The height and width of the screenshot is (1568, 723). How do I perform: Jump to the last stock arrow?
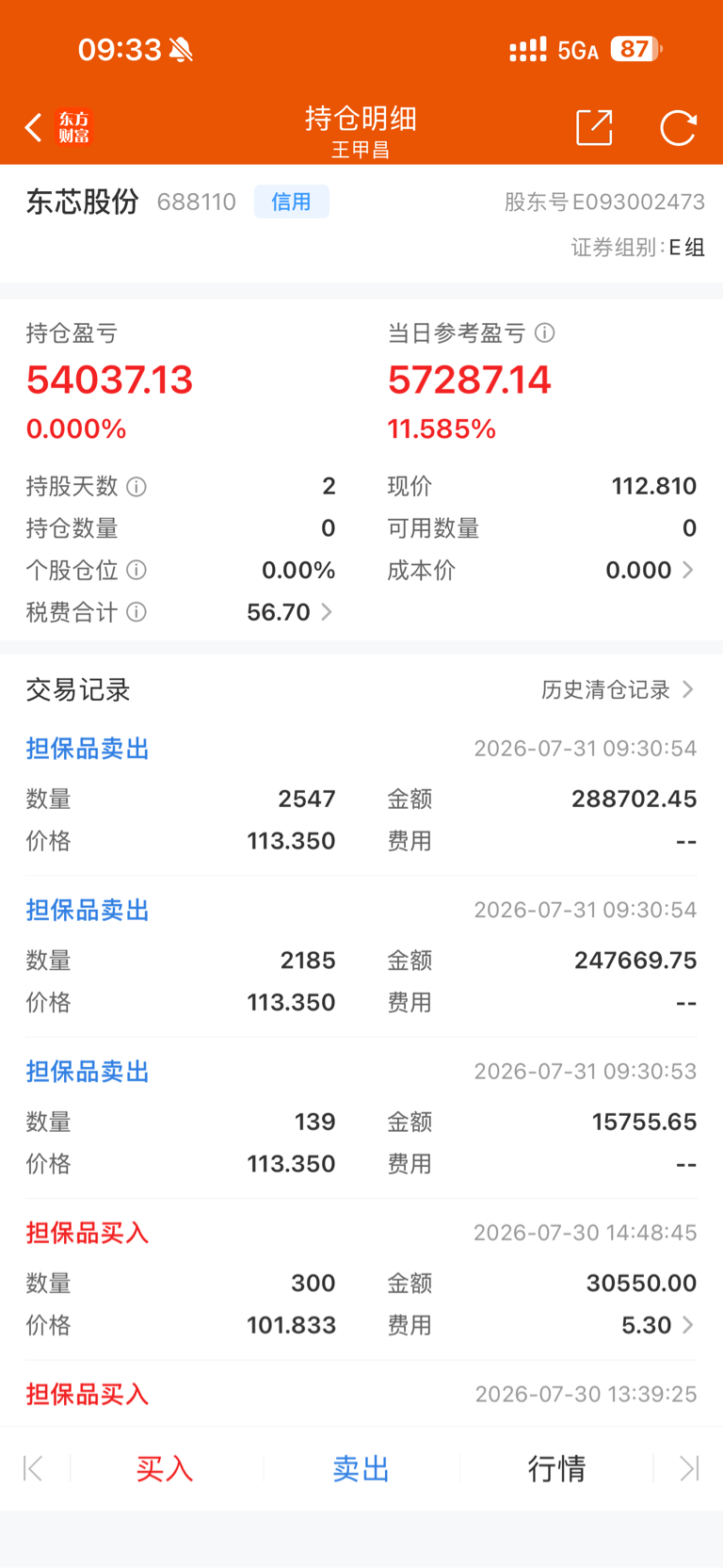click(689, 1468)
